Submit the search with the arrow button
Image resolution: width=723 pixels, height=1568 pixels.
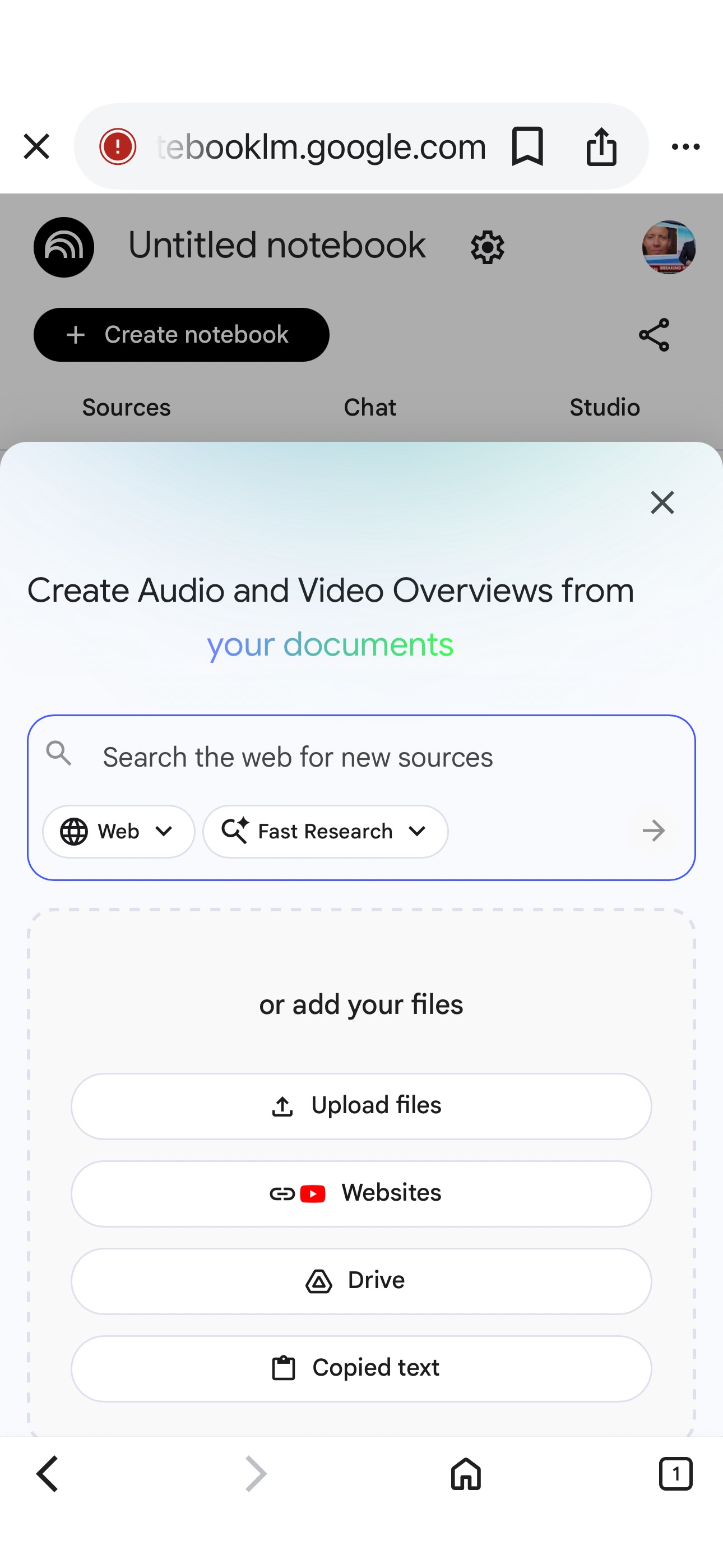click(654, 831)
